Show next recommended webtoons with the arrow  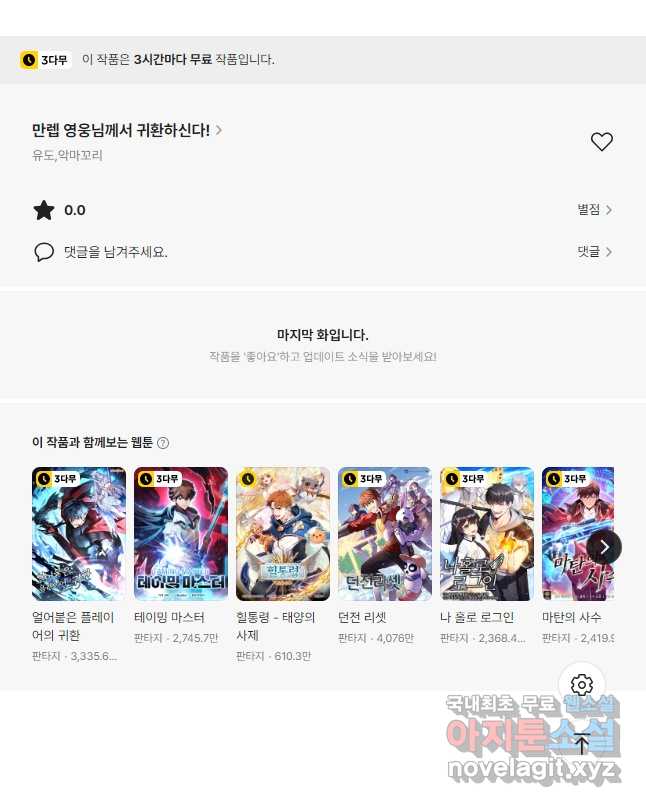604,547
